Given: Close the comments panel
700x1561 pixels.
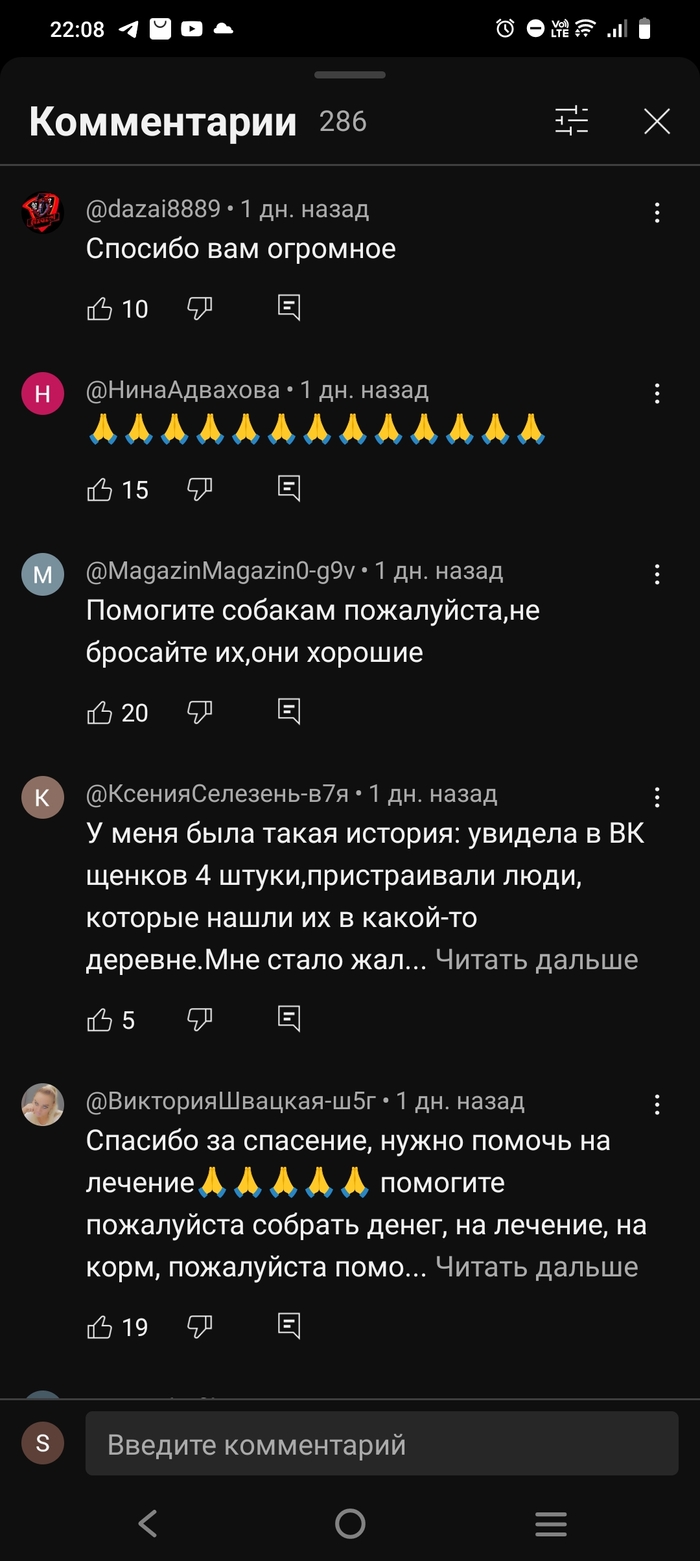Looking at the screenshot, I should [656, 122].
